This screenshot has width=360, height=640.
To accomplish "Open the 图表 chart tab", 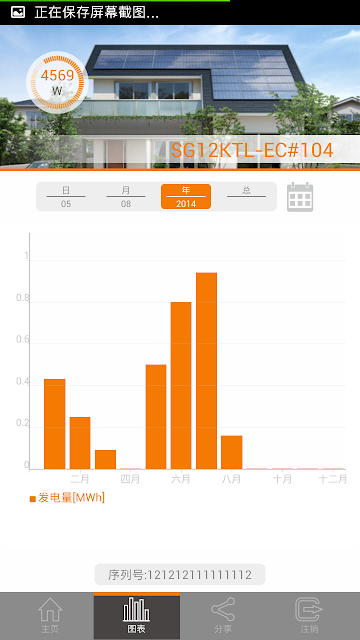I will [x=137, y=616].
